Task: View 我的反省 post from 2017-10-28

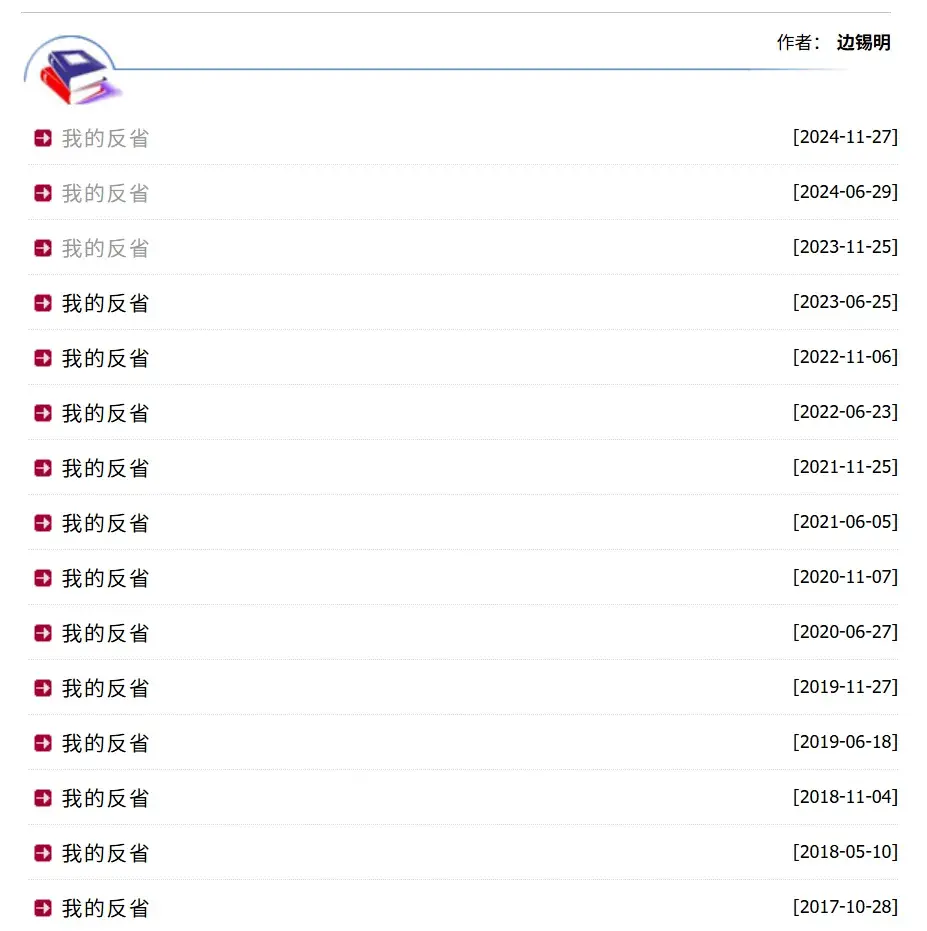Action: coord(105,908)
